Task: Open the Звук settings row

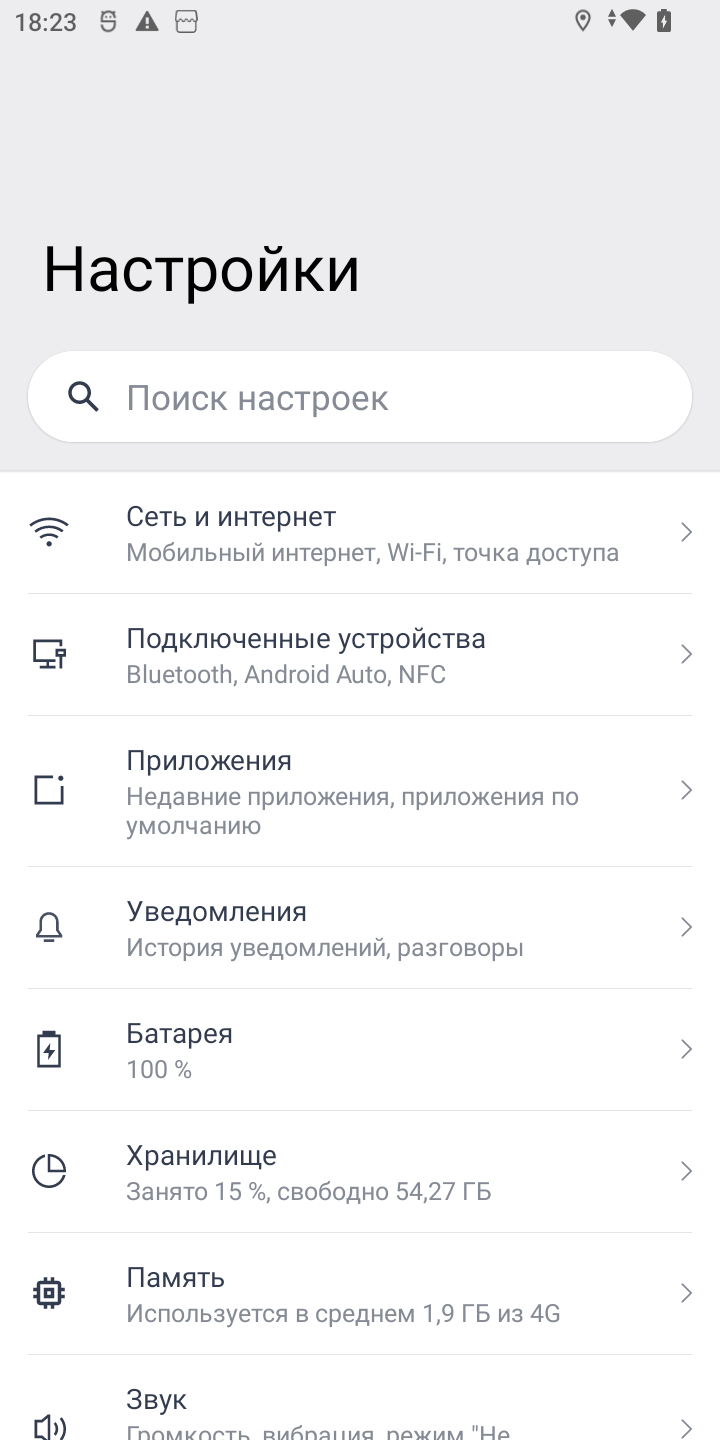Action: (360, 1410)
